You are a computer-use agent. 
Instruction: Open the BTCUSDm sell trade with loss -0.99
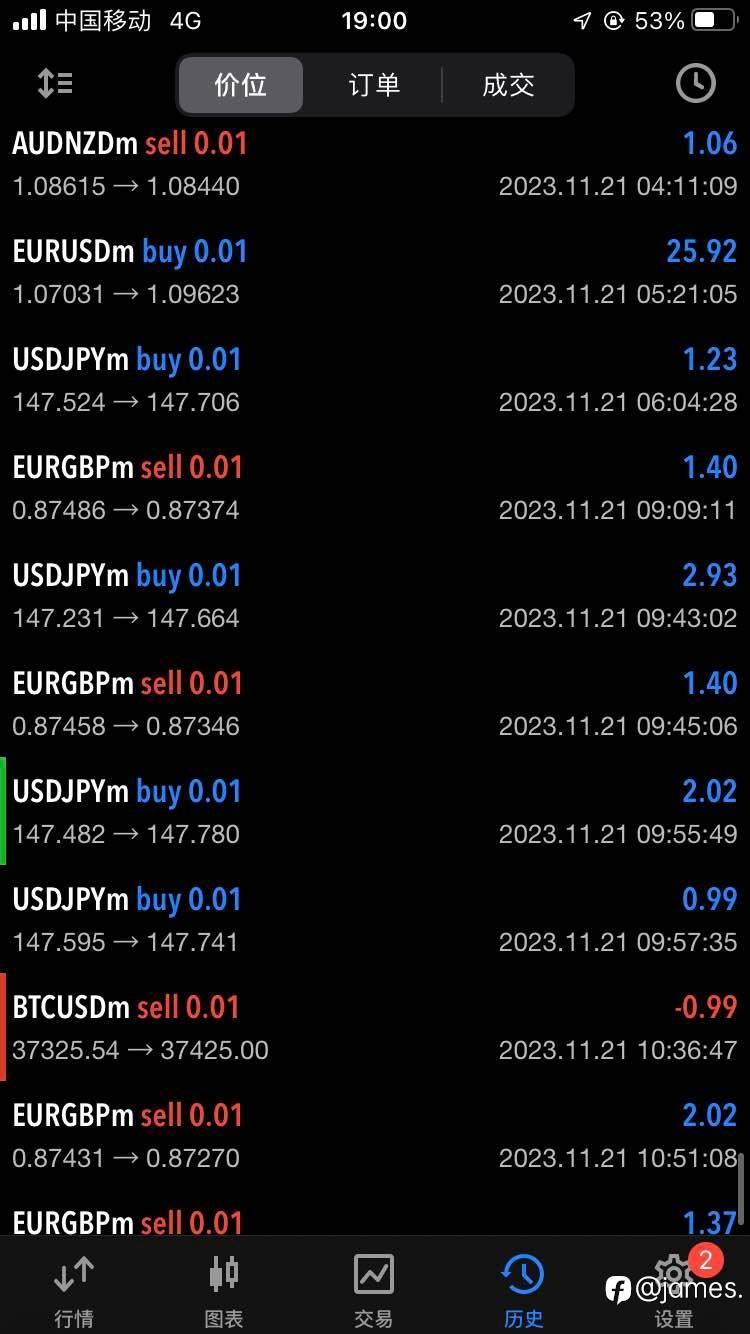(x=375, y=1028)
